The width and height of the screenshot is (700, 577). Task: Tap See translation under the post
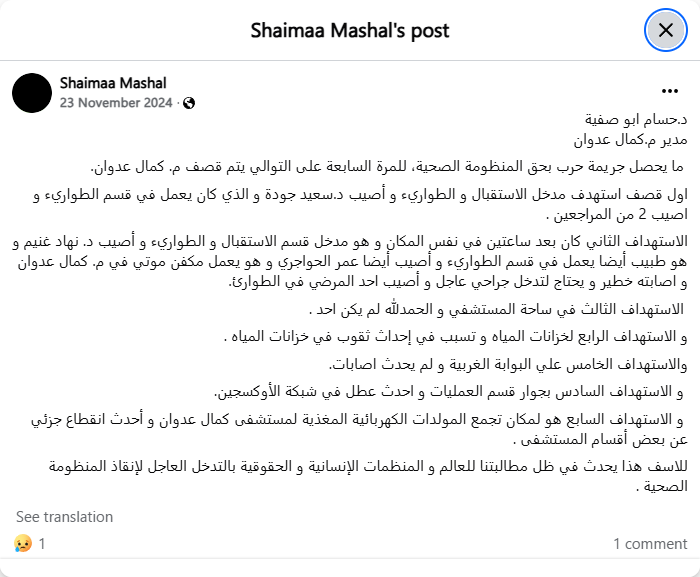pyautogui.click(x=64, y=517)
